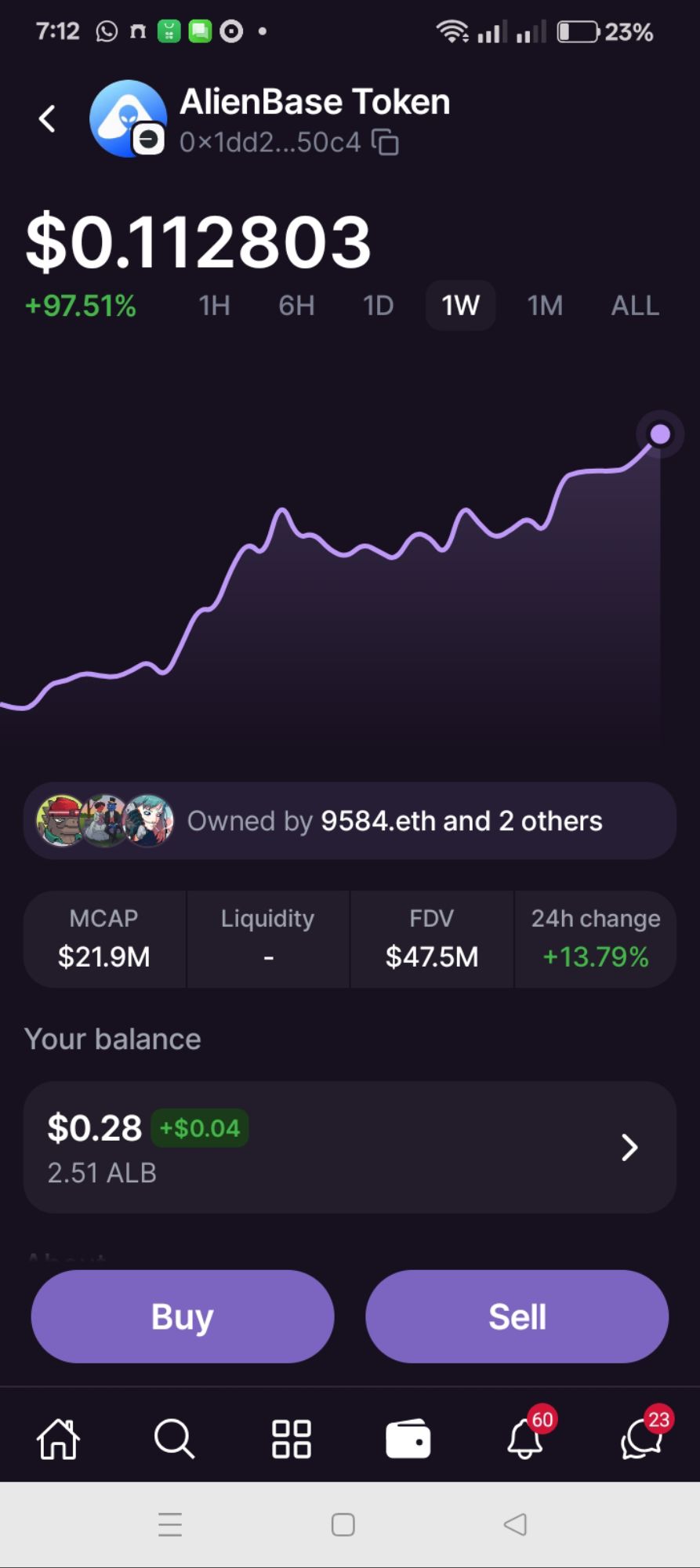Image resolution: width=700 pixels, height=1568 pixels.
Task: Switch chart to 6H range
Action: pos(296,305)
